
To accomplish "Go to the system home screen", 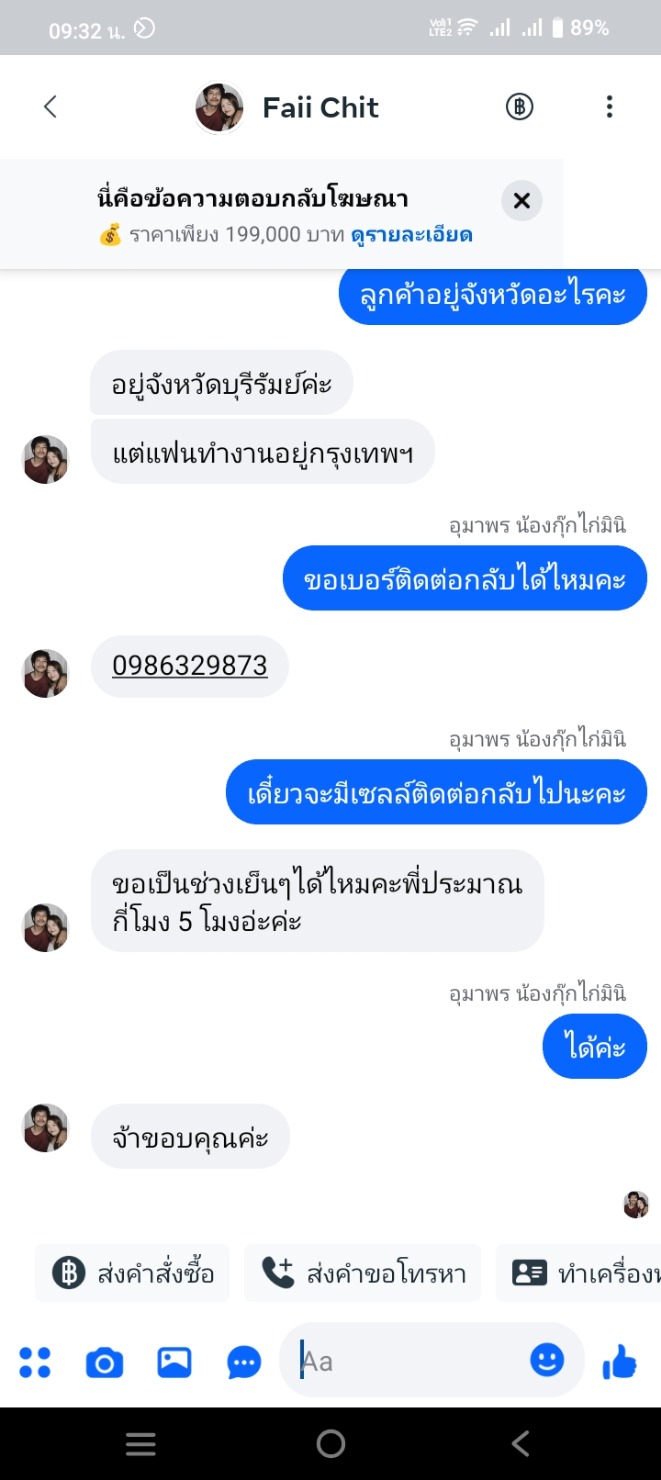I will click(330, 1443).
